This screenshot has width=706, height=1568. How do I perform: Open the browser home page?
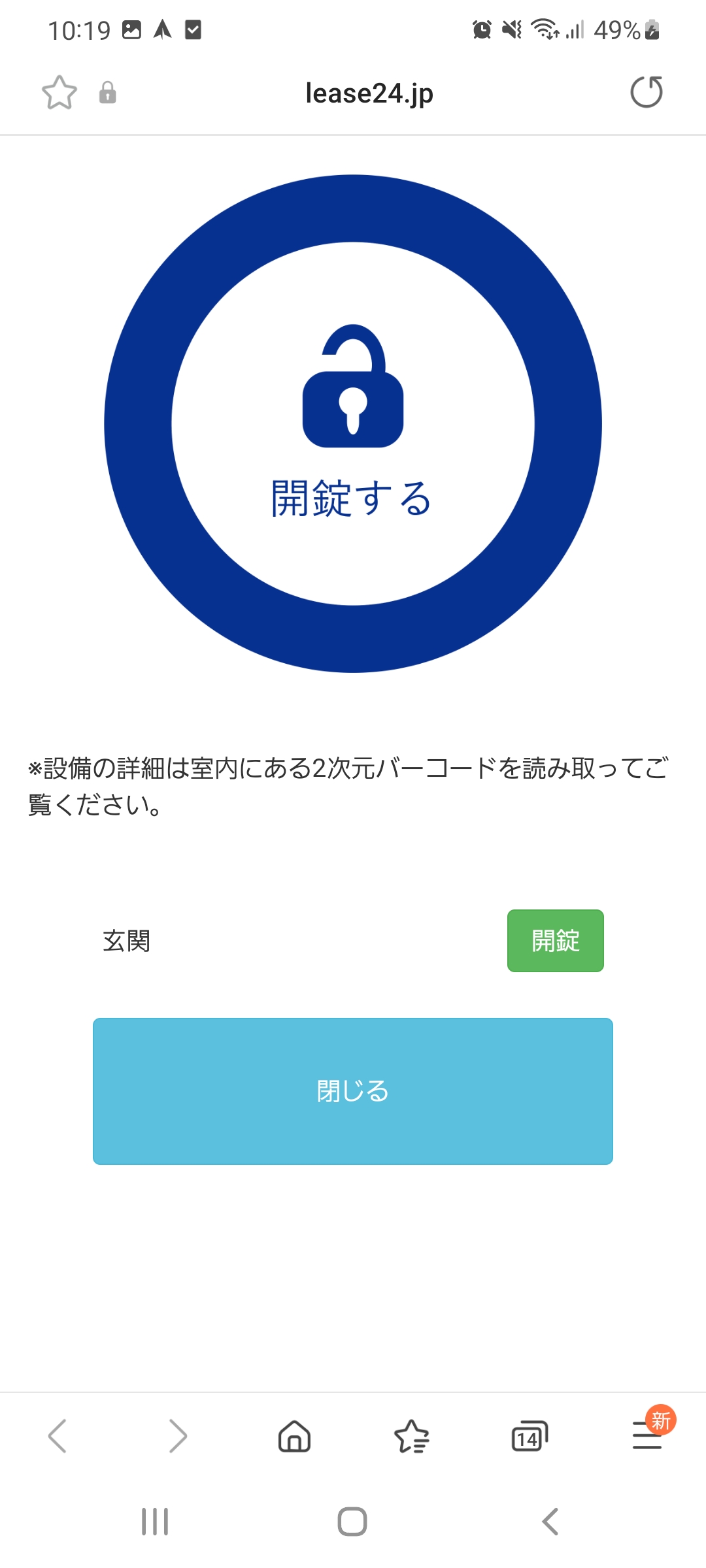pos(294,1436)
